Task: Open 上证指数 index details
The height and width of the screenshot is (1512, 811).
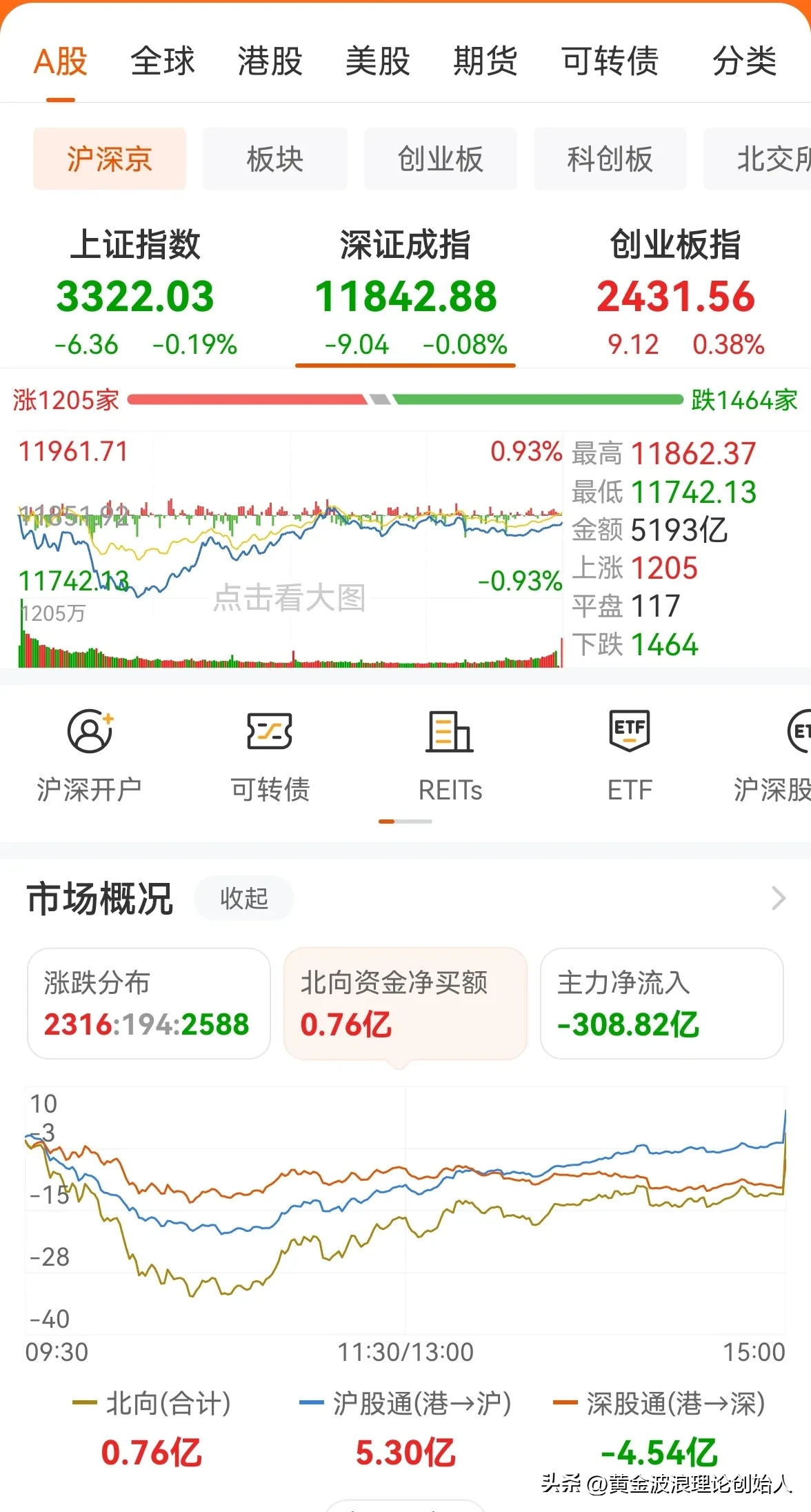Action: (135, 293)
